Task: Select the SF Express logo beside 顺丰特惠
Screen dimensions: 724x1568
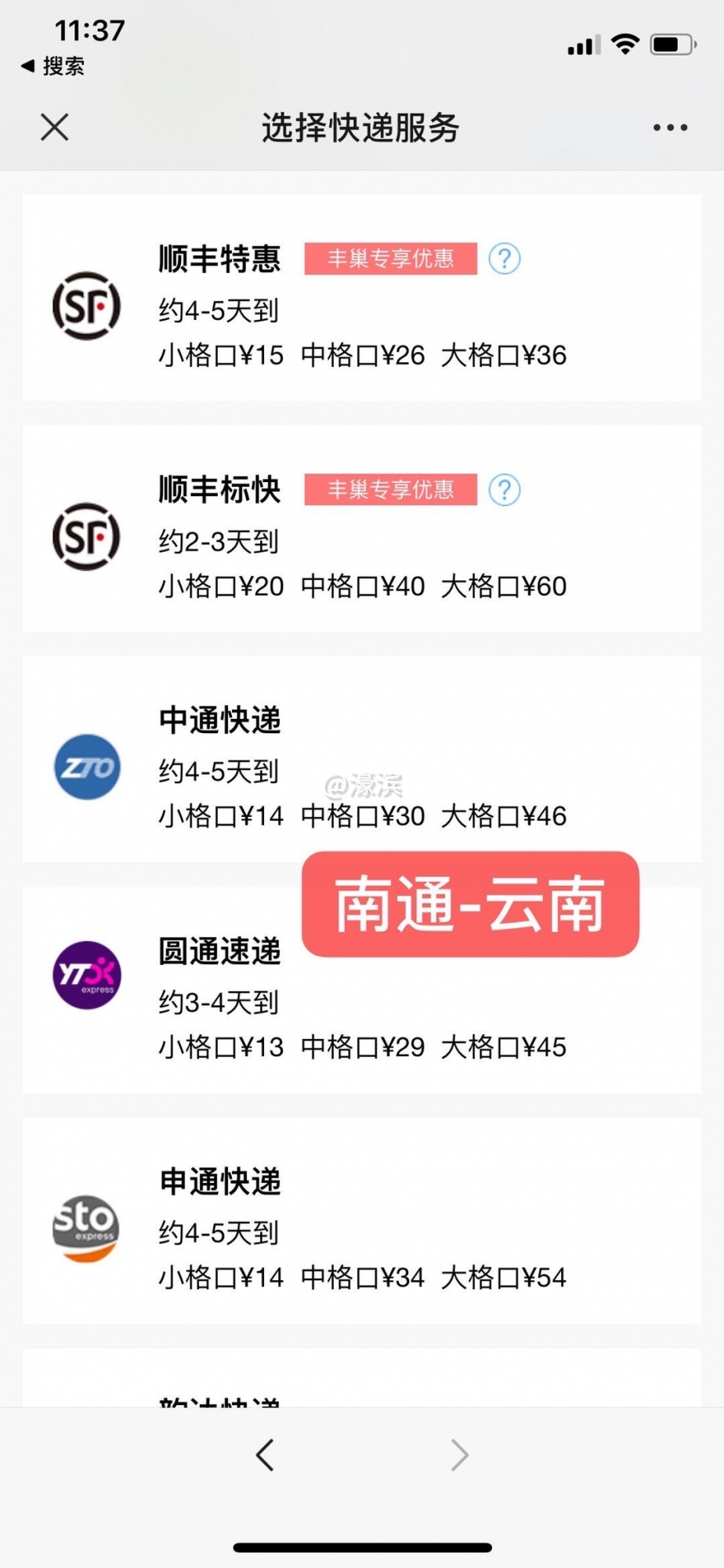Action: point(86,307)
